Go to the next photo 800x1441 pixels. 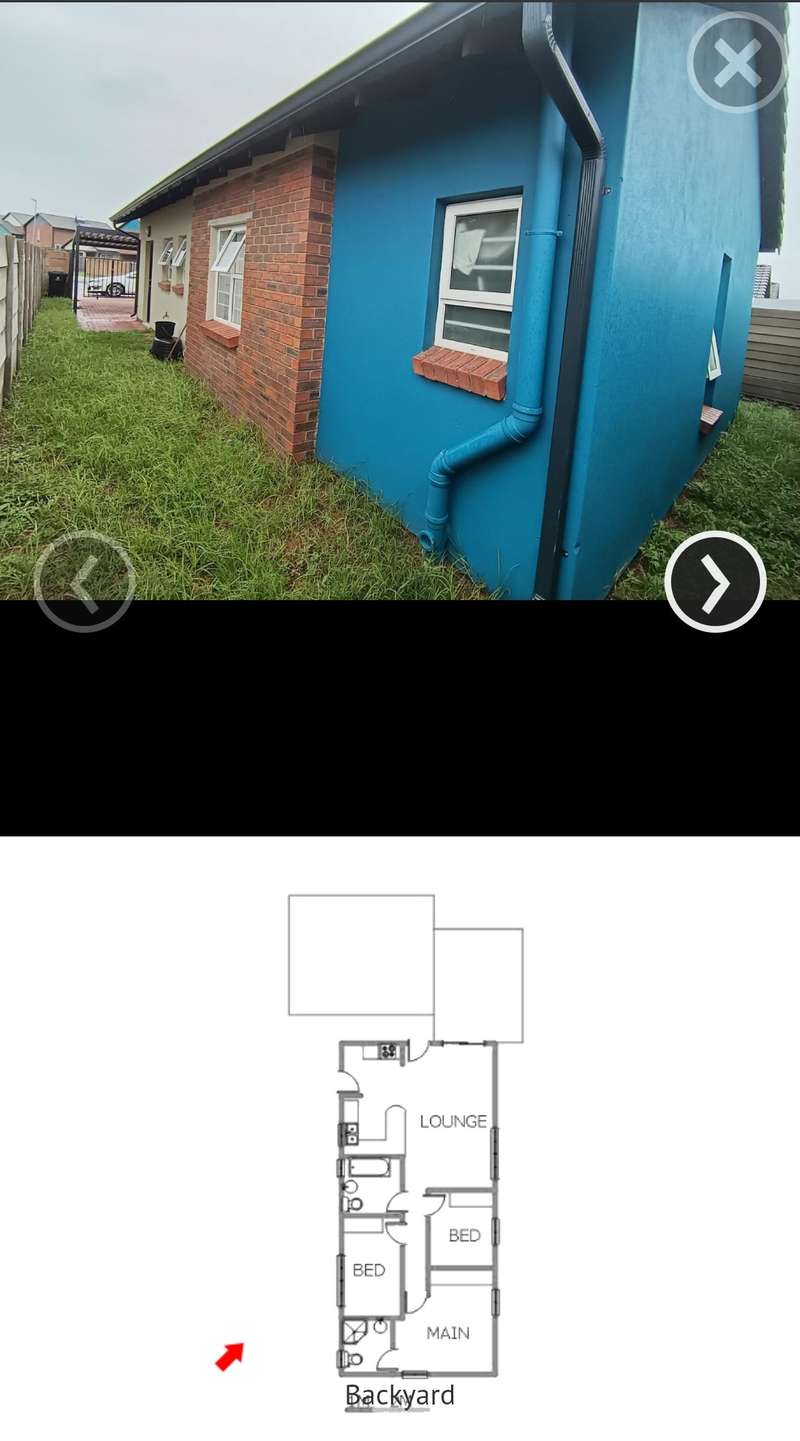click(715, 582)
